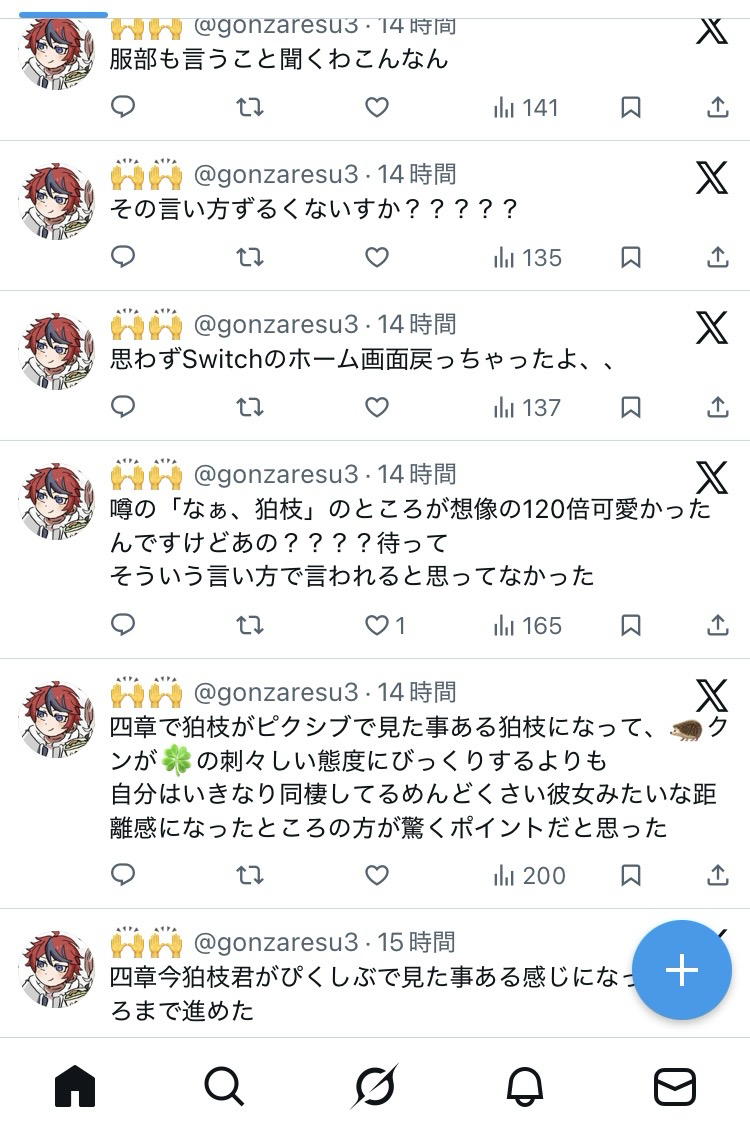The width and height of the screenshot is (750, 1136).
Task: Like the tweet mentioning 120倍可愛かった
Action: [377, 626]
